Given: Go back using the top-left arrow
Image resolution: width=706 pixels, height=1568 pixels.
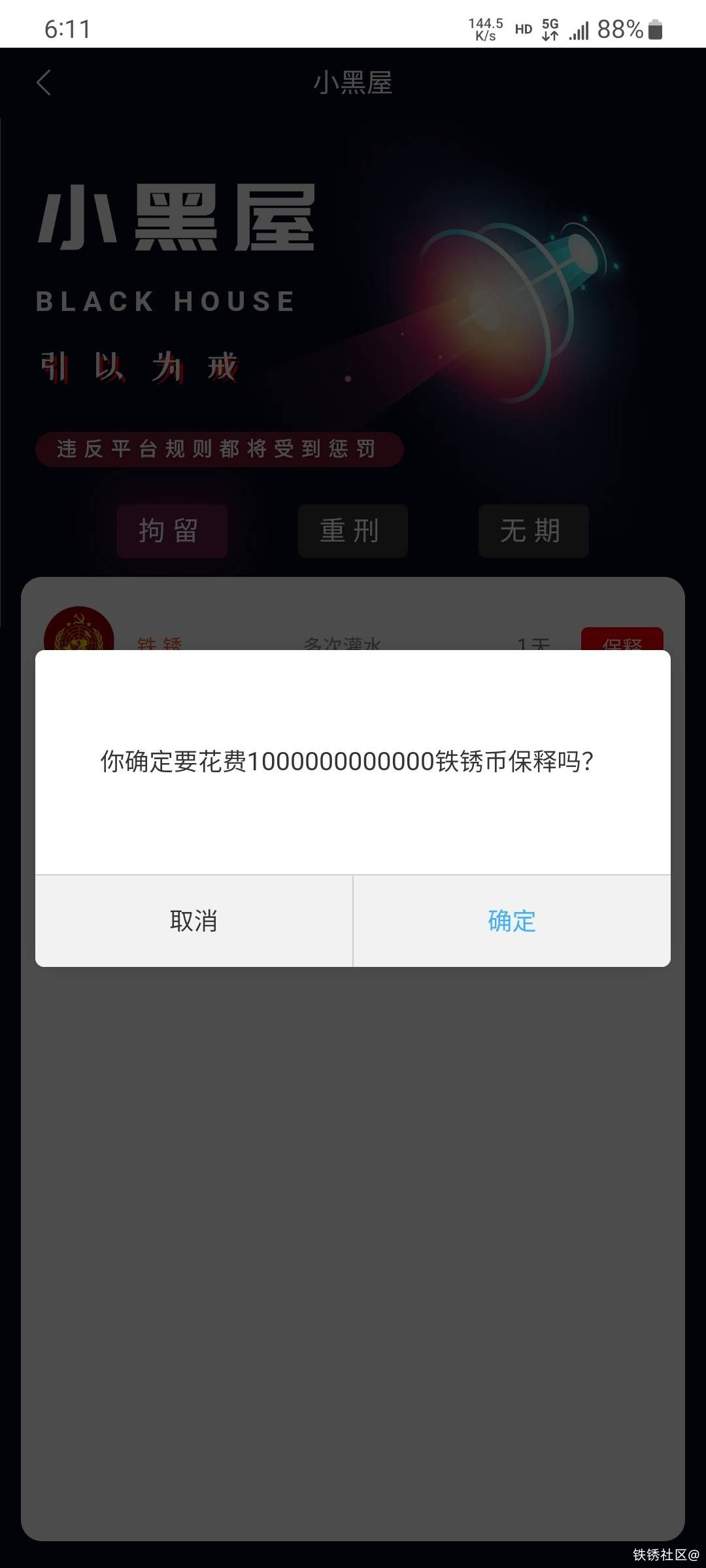Looking at the screenshot, I should pos(44,83).
